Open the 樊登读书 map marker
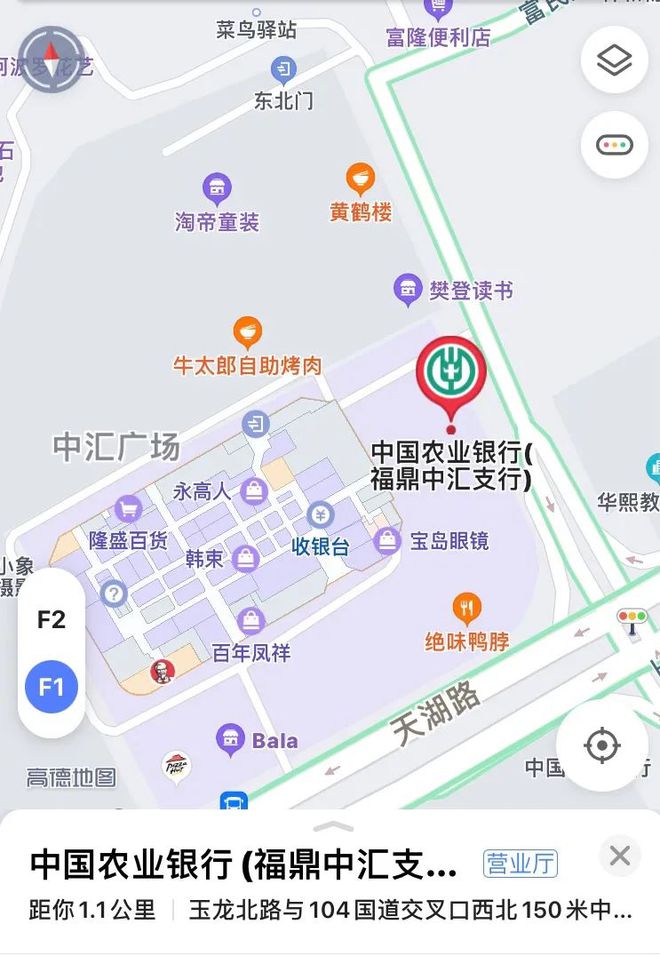The height and width of the screenshot is (956, 660). coord(407,290)
